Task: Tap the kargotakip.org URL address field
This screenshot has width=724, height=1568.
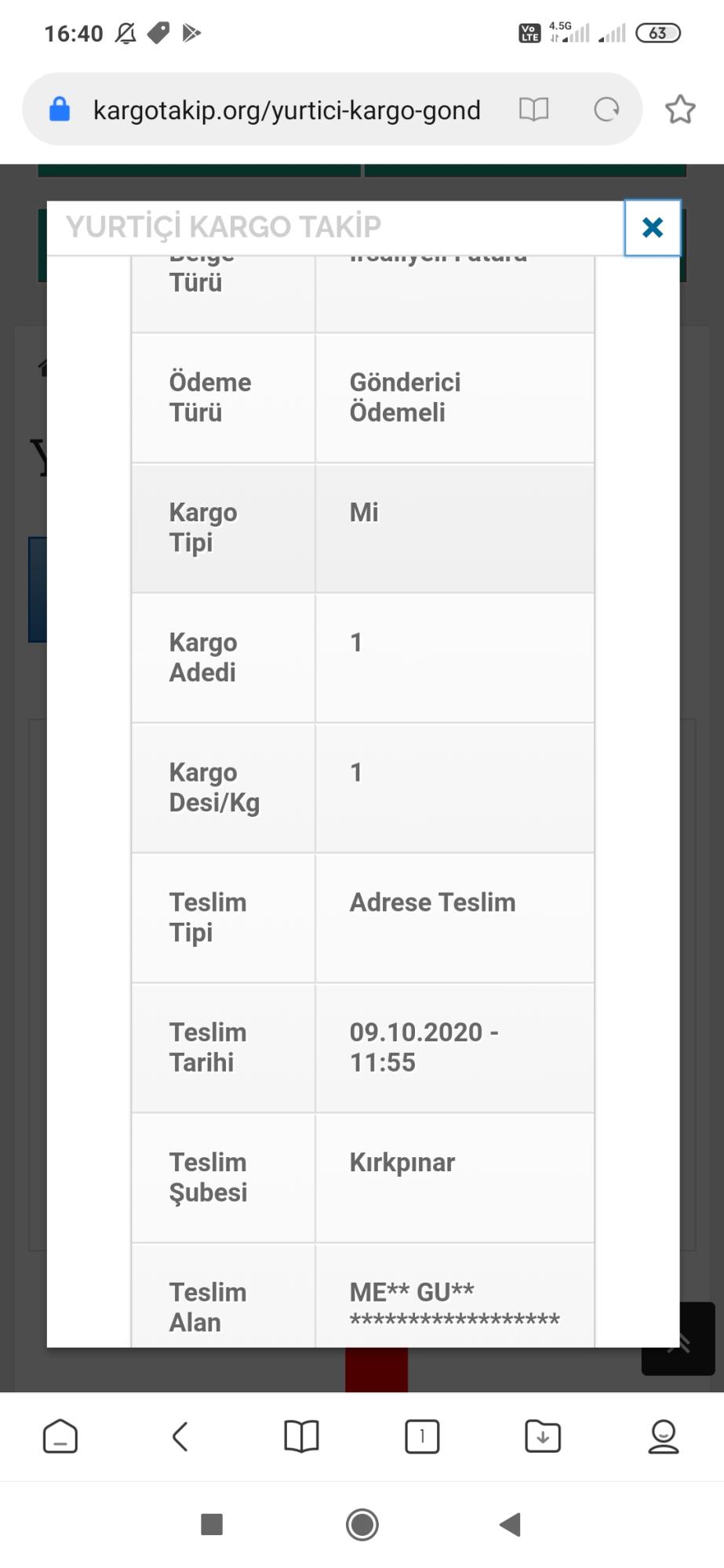Action: point(286,110)
